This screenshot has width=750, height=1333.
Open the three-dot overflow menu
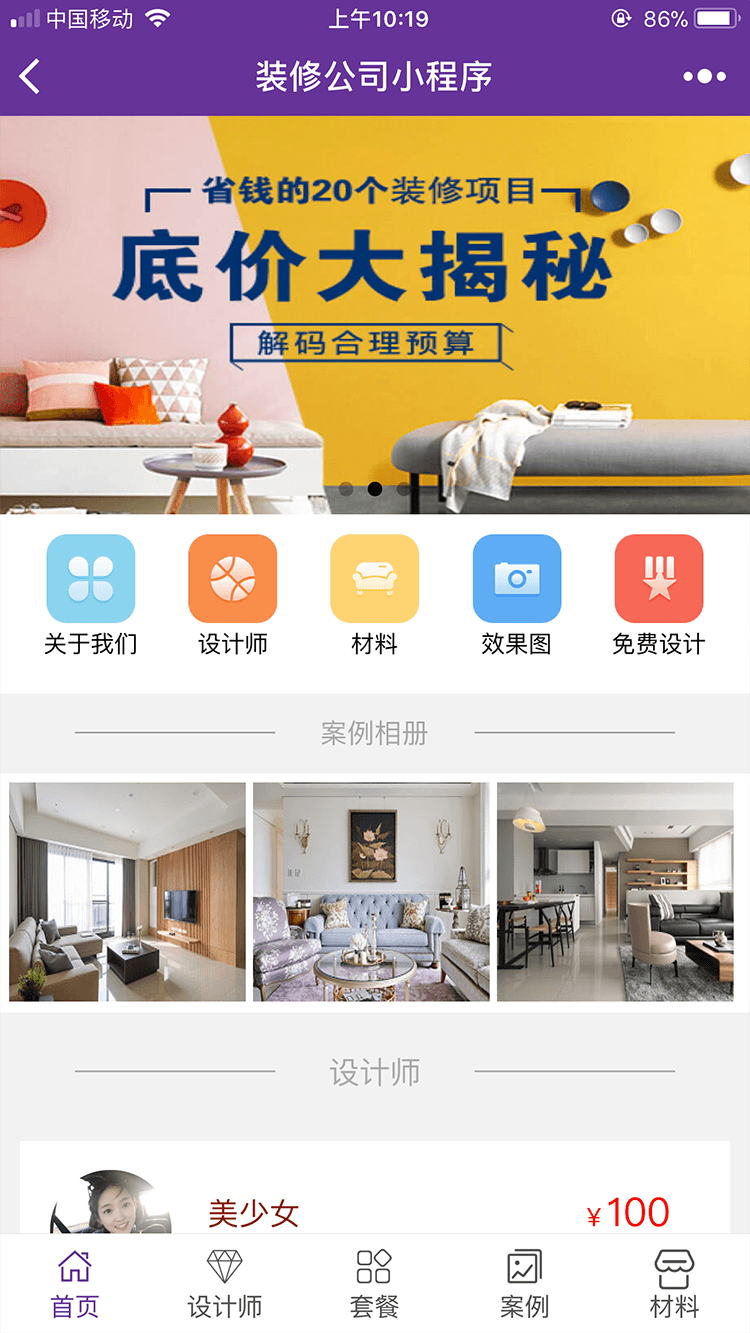704,76
